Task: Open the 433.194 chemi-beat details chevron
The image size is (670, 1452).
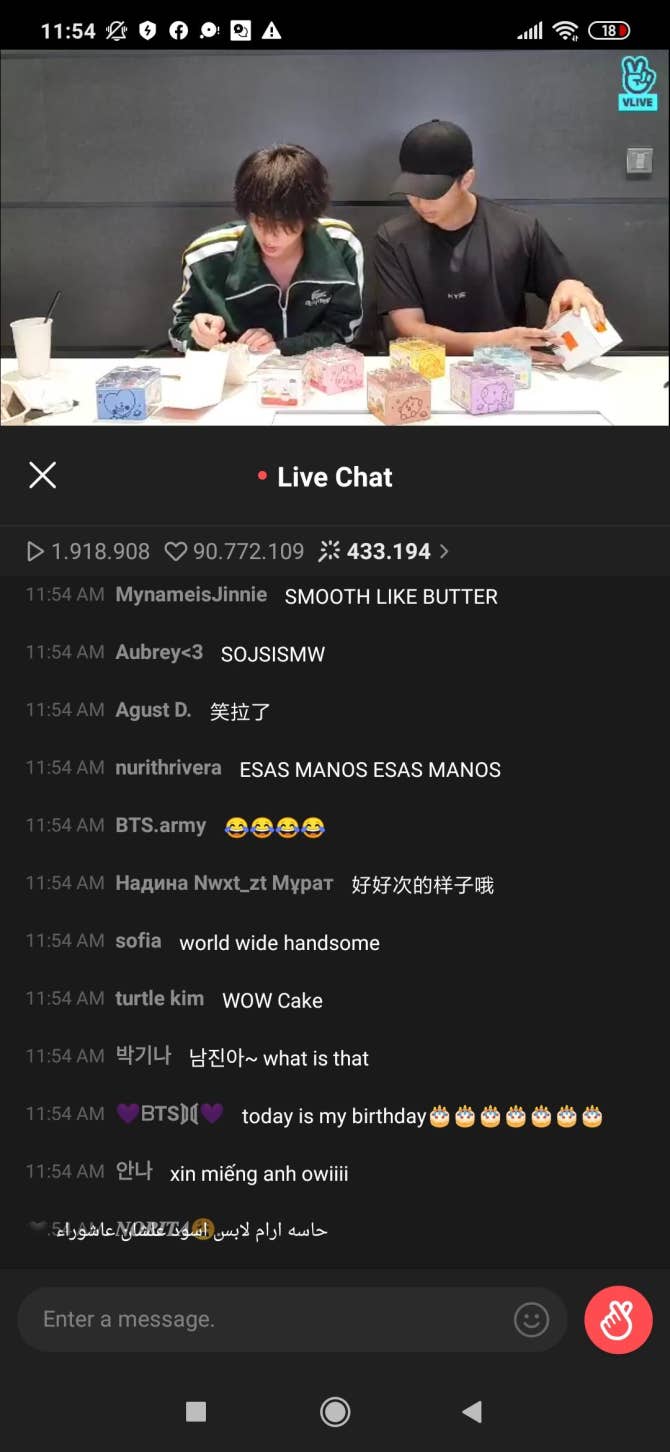Action: click(444, 551)
